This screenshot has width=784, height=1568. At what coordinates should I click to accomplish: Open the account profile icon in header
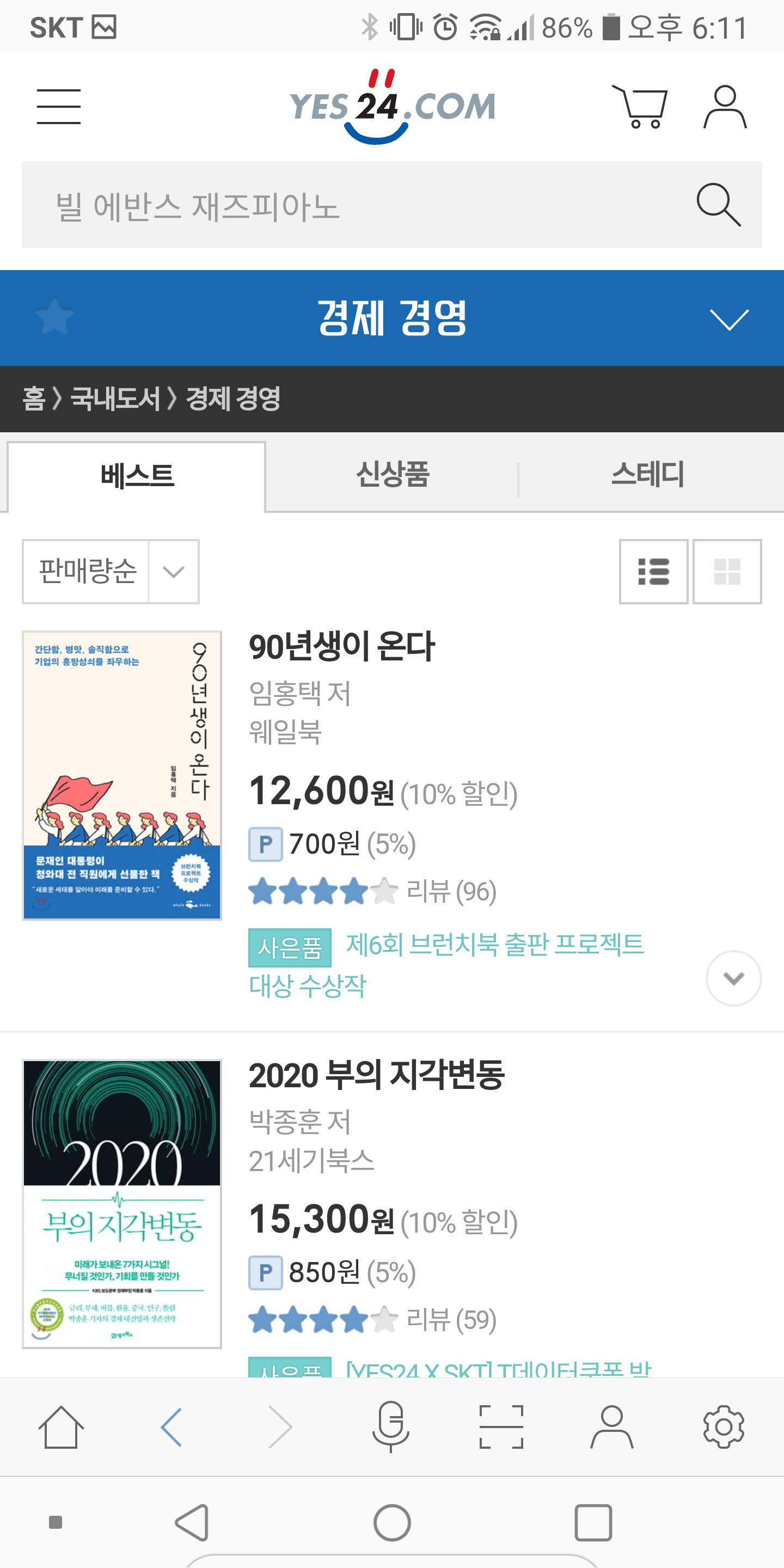pos(725,107)
